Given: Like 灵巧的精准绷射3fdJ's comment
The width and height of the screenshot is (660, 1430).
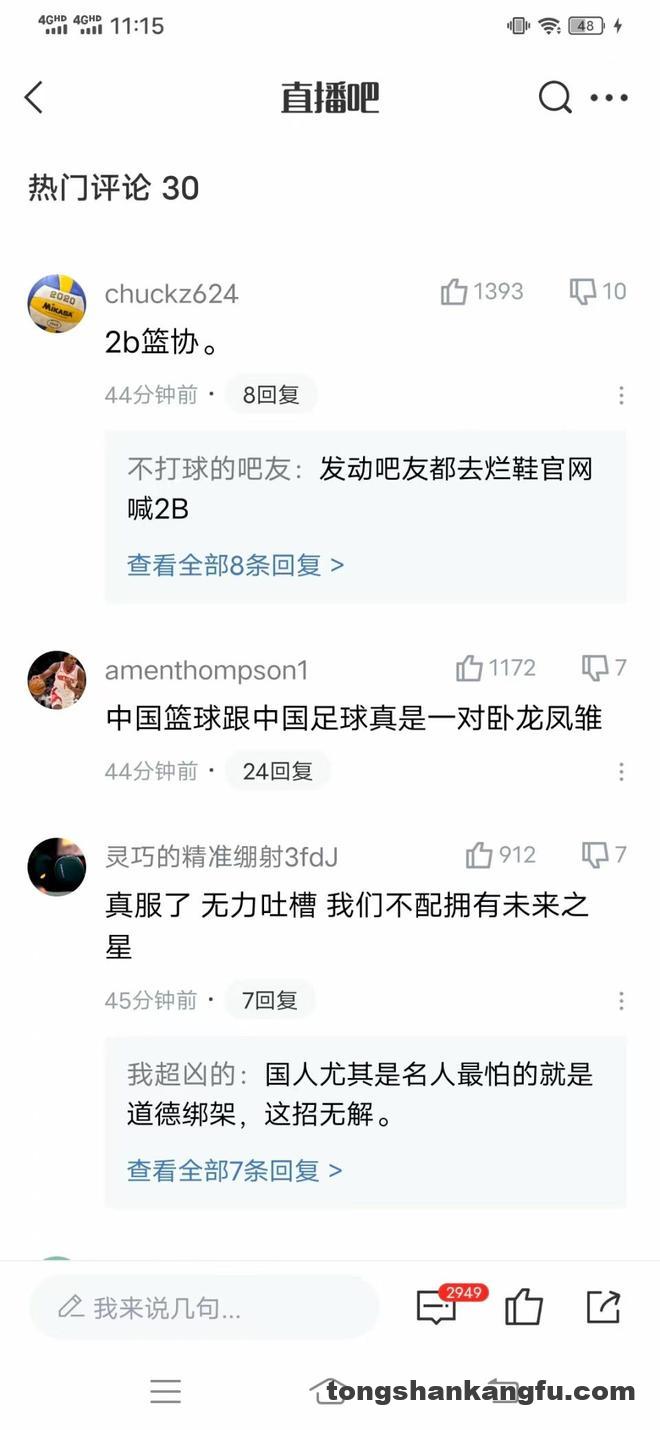Looking at the screenshot, I should [479, 855].
